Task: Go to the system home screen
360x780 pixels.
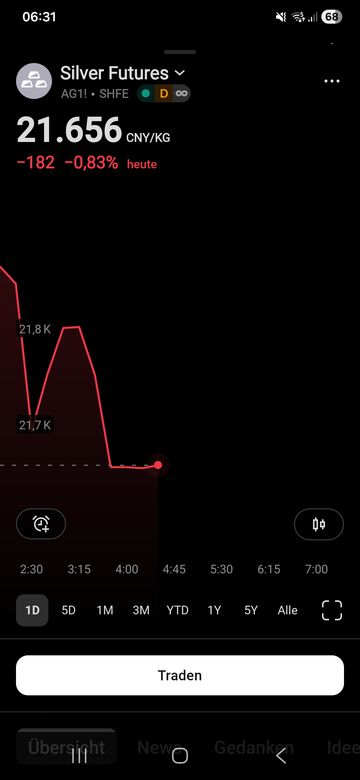Action: click(x=180, y=756)
